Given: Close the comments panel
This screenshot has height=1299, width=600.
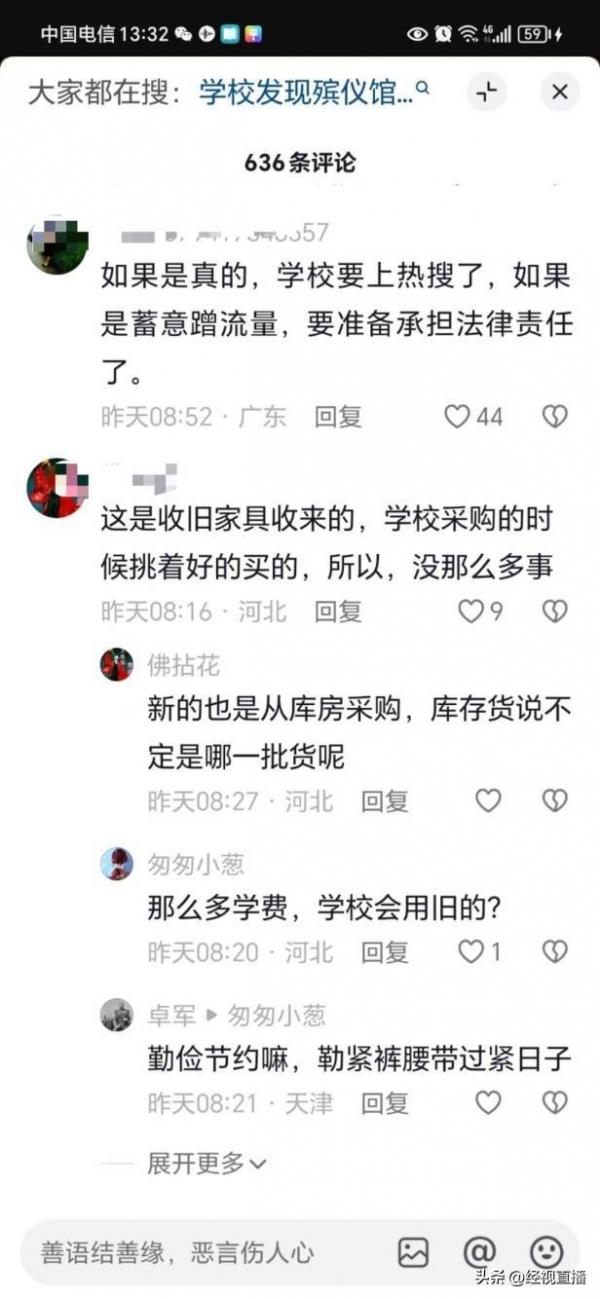Looking at the screenshot, I should pos(559,93).
